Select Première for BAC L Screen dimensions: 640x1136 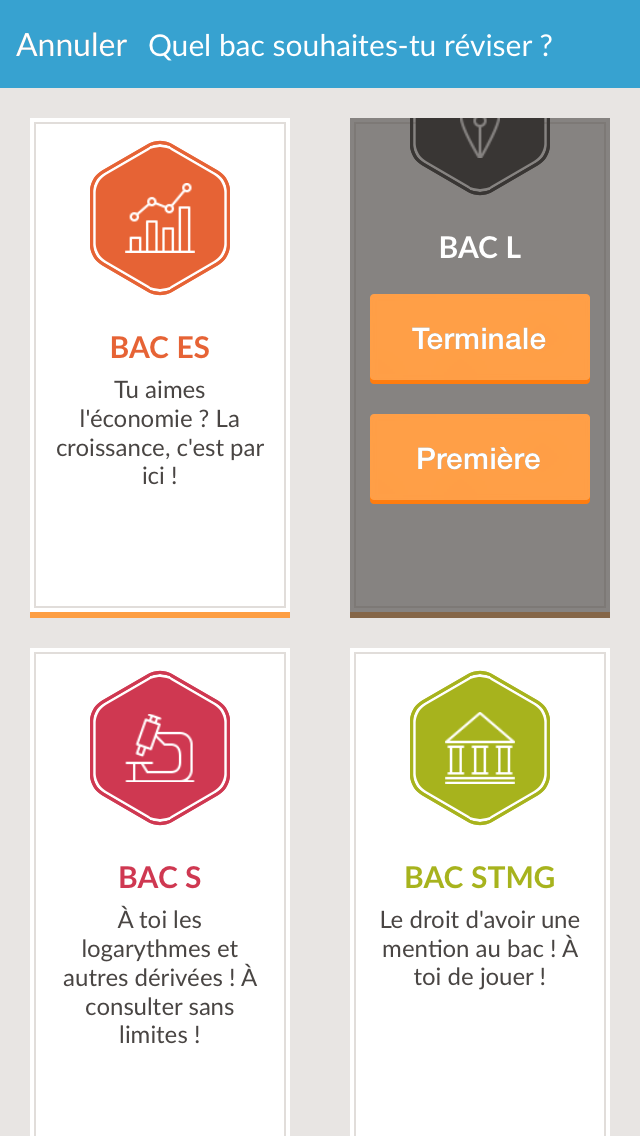[479, 458]
